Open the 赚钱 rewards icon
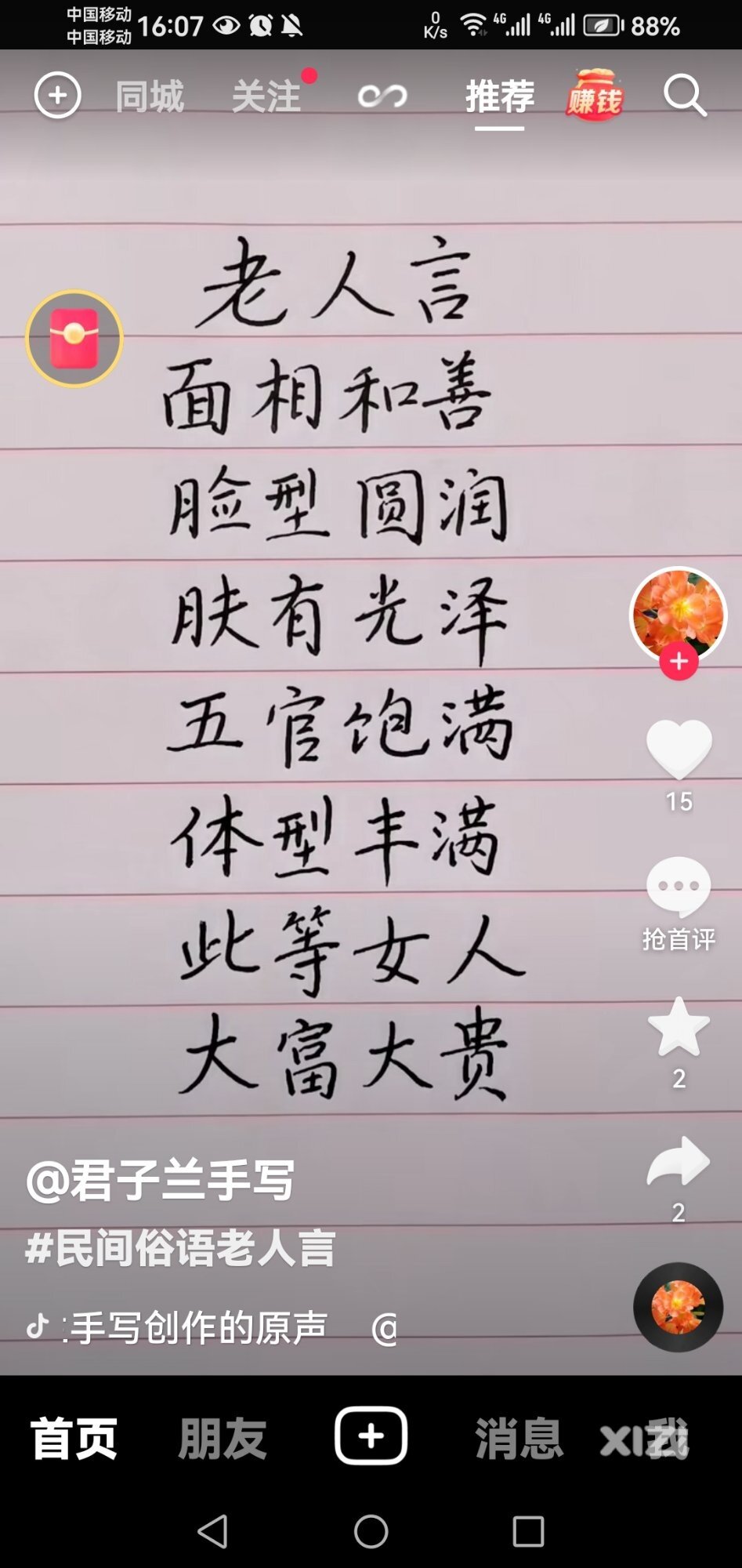Viewport: 742px width, 1568px height. click(595, 96)
